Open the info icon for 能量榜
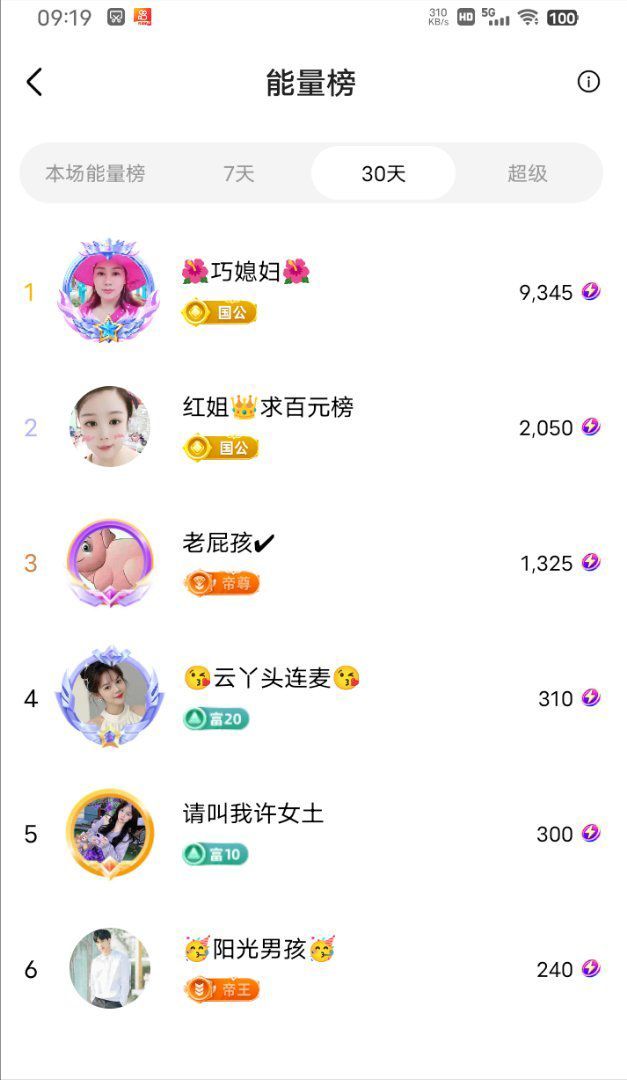The width and height of the screenshot is (627, 1080). tap(588, 82)
